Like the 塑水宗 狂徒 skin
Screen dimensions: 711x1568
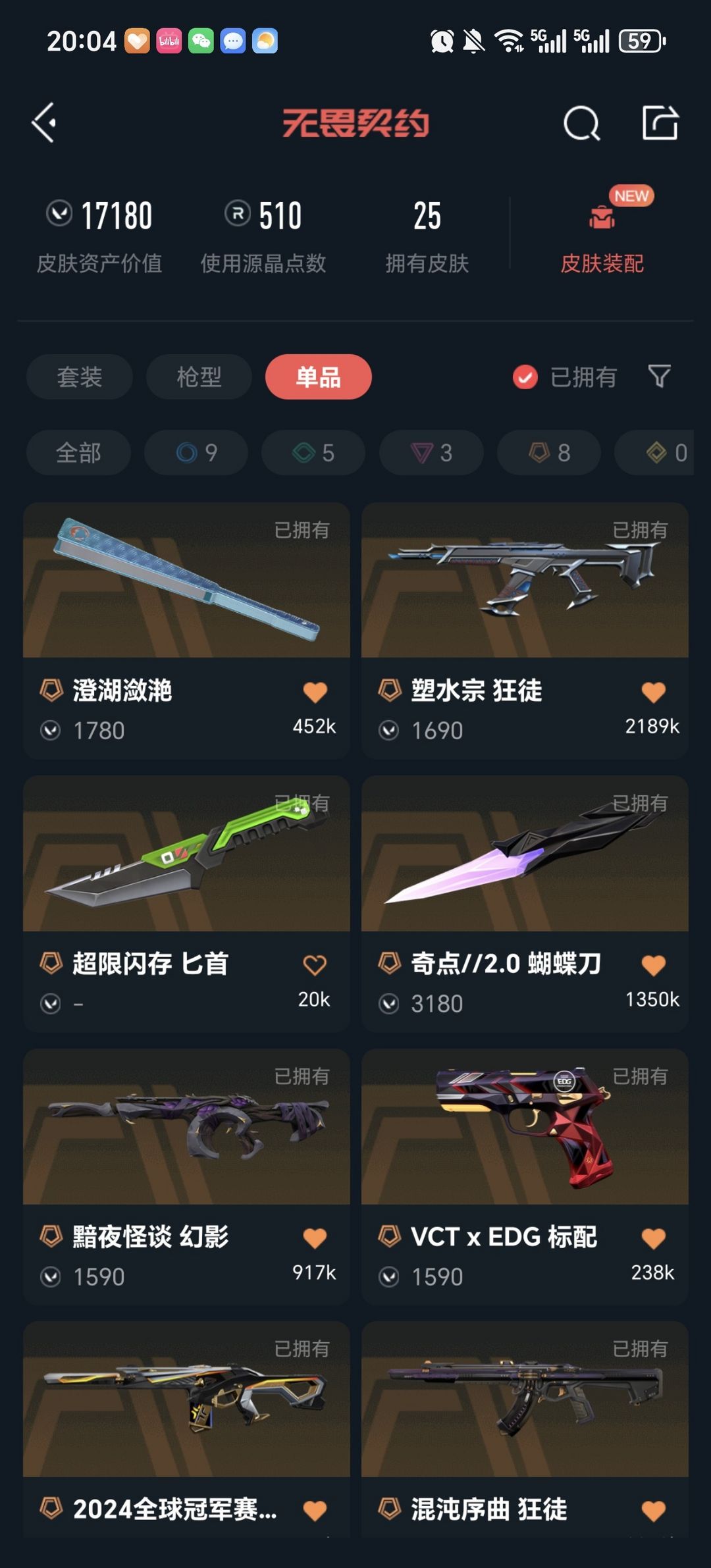tap(653, 692)
